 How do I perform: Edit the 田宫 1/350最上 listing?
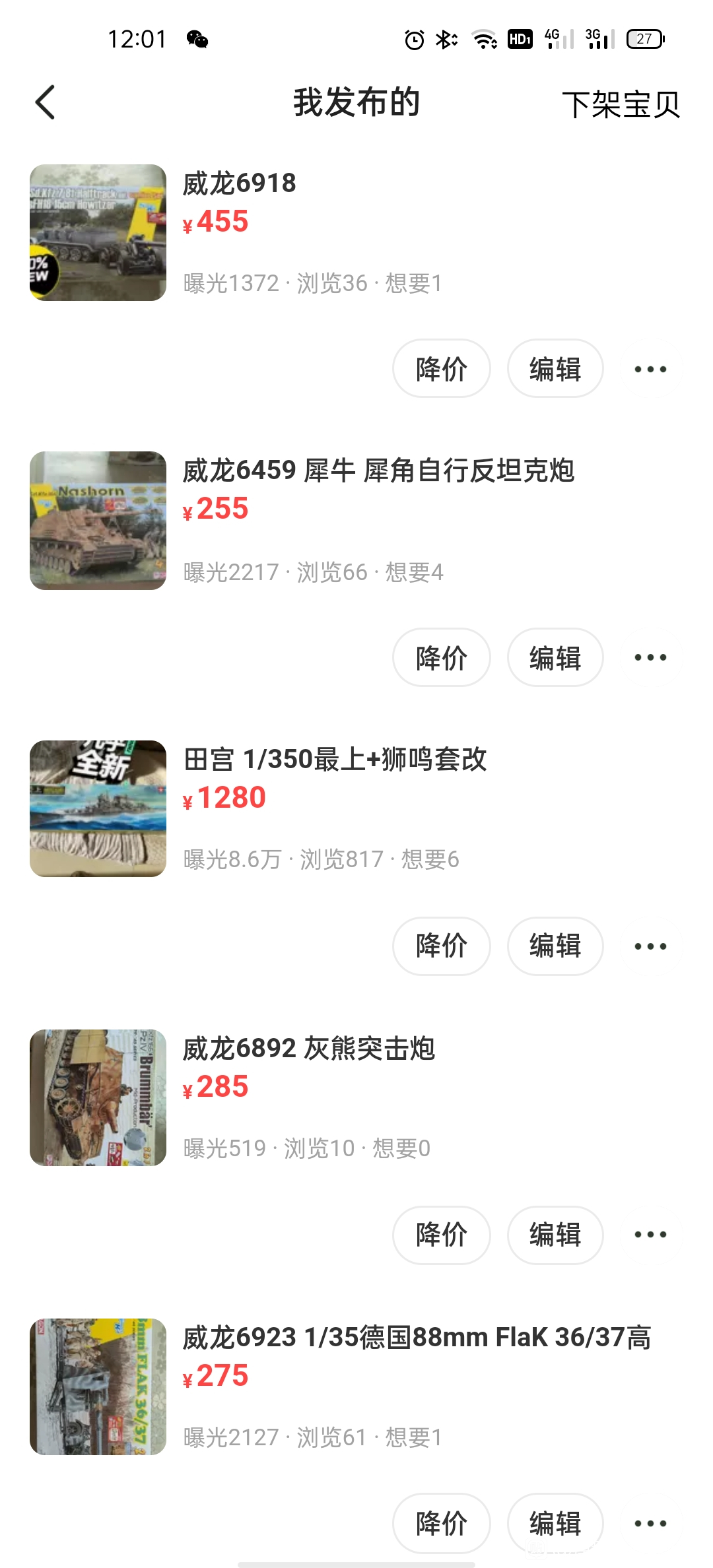555,946
